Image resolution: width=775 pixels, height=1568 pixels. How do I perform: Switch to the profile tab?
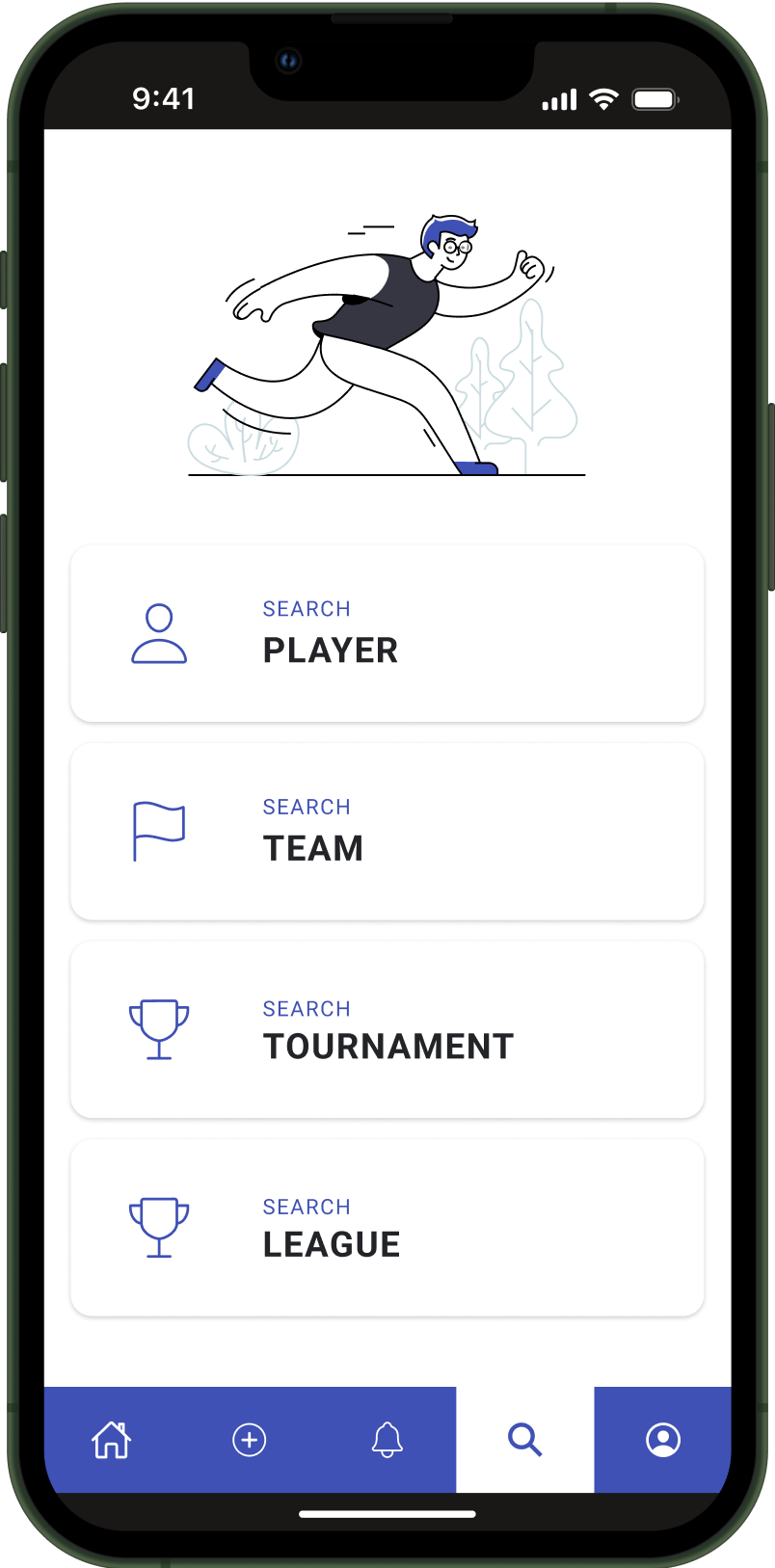pos(663,1440)
